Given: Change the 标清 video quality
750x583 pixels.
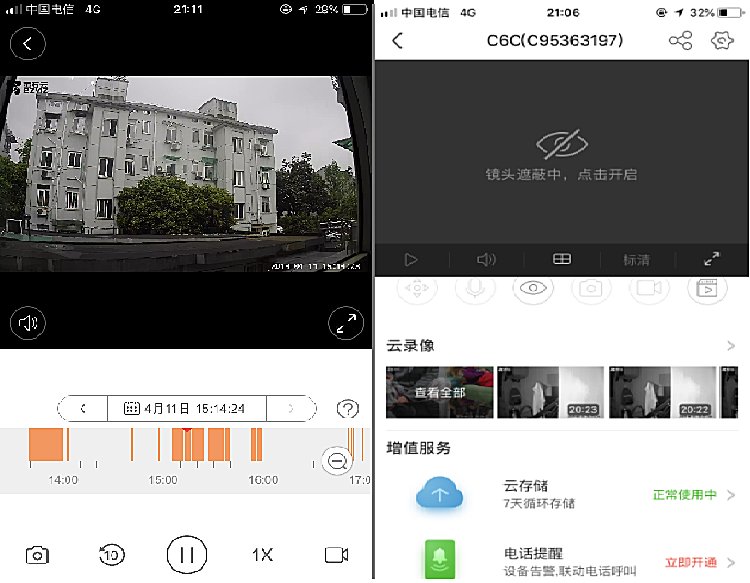Looking at the screenshot, I should click(x=636, y=260).
